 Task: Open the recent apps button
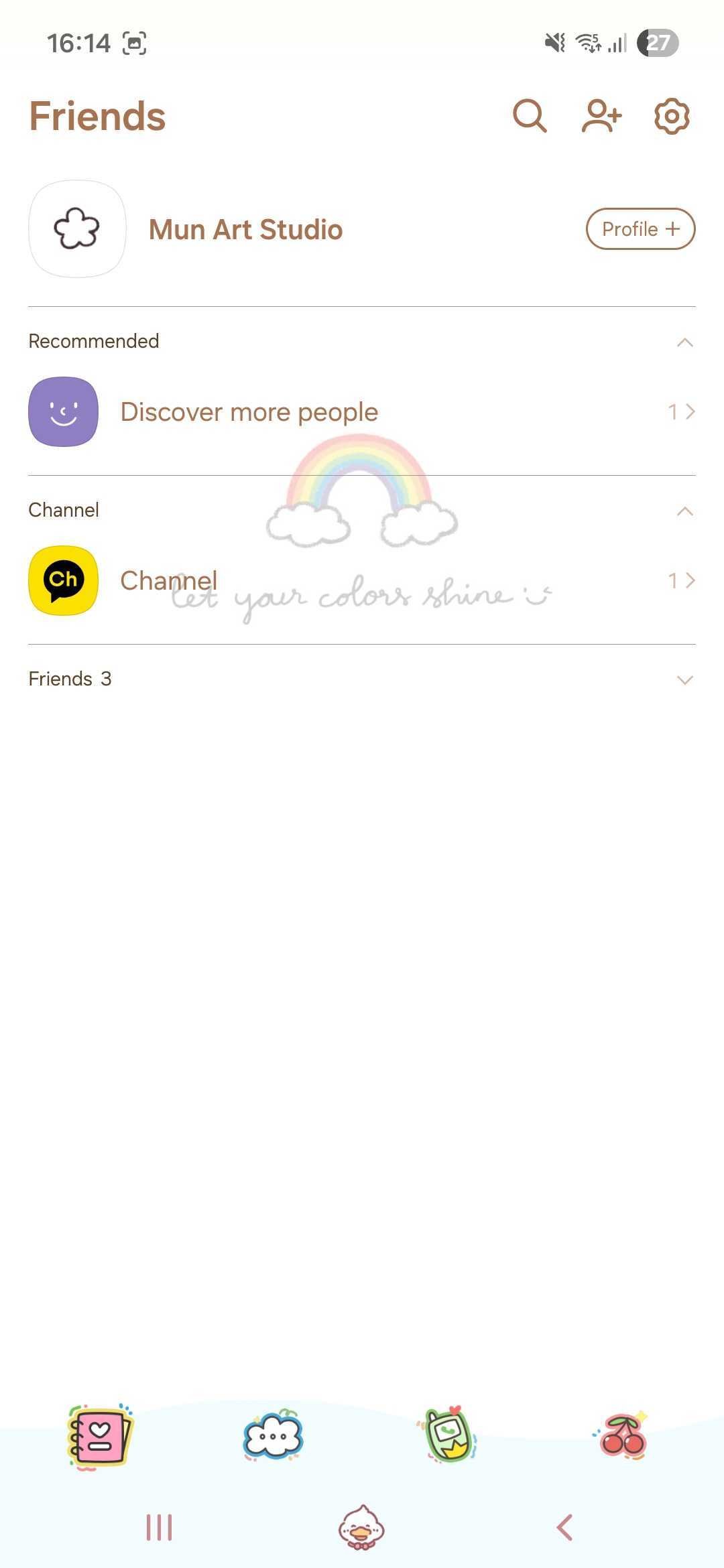160,1528
